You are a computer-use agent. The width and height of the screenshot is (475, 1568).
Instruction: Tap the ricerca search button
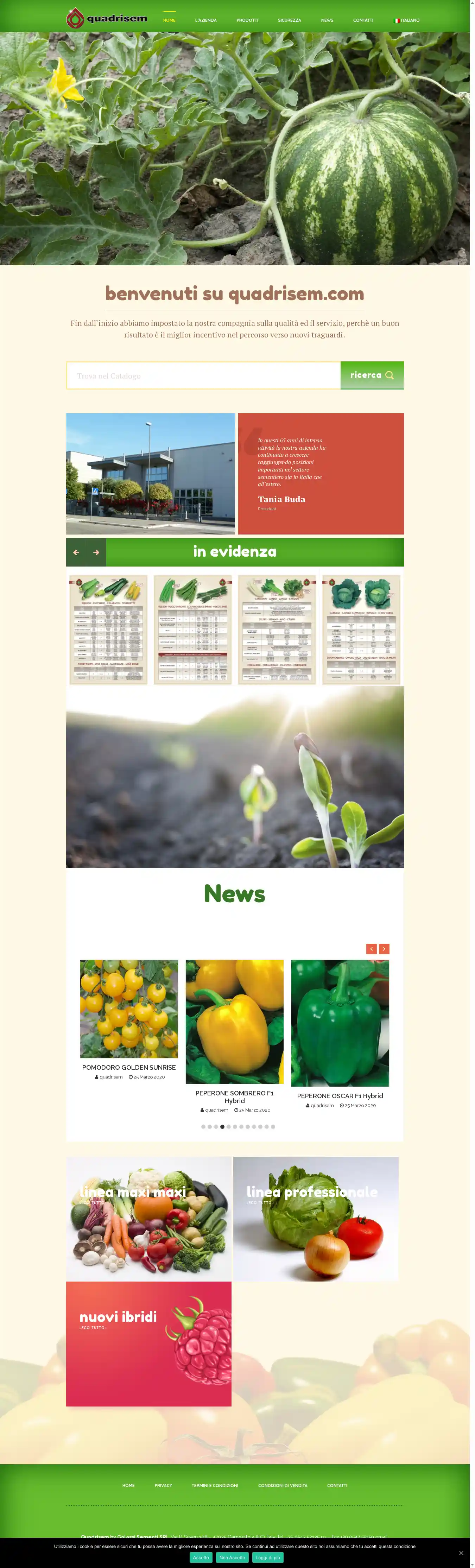(372, 375)
